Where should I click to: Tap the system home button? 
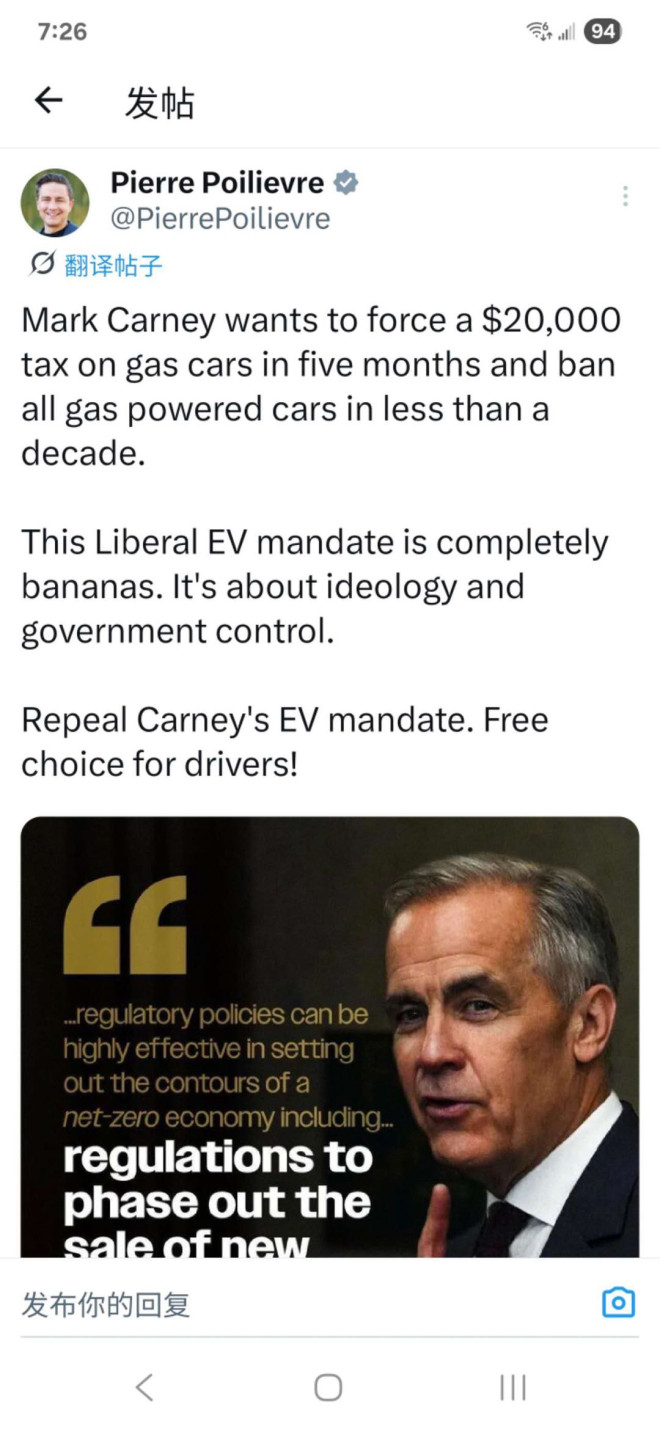coord(328,1387)
